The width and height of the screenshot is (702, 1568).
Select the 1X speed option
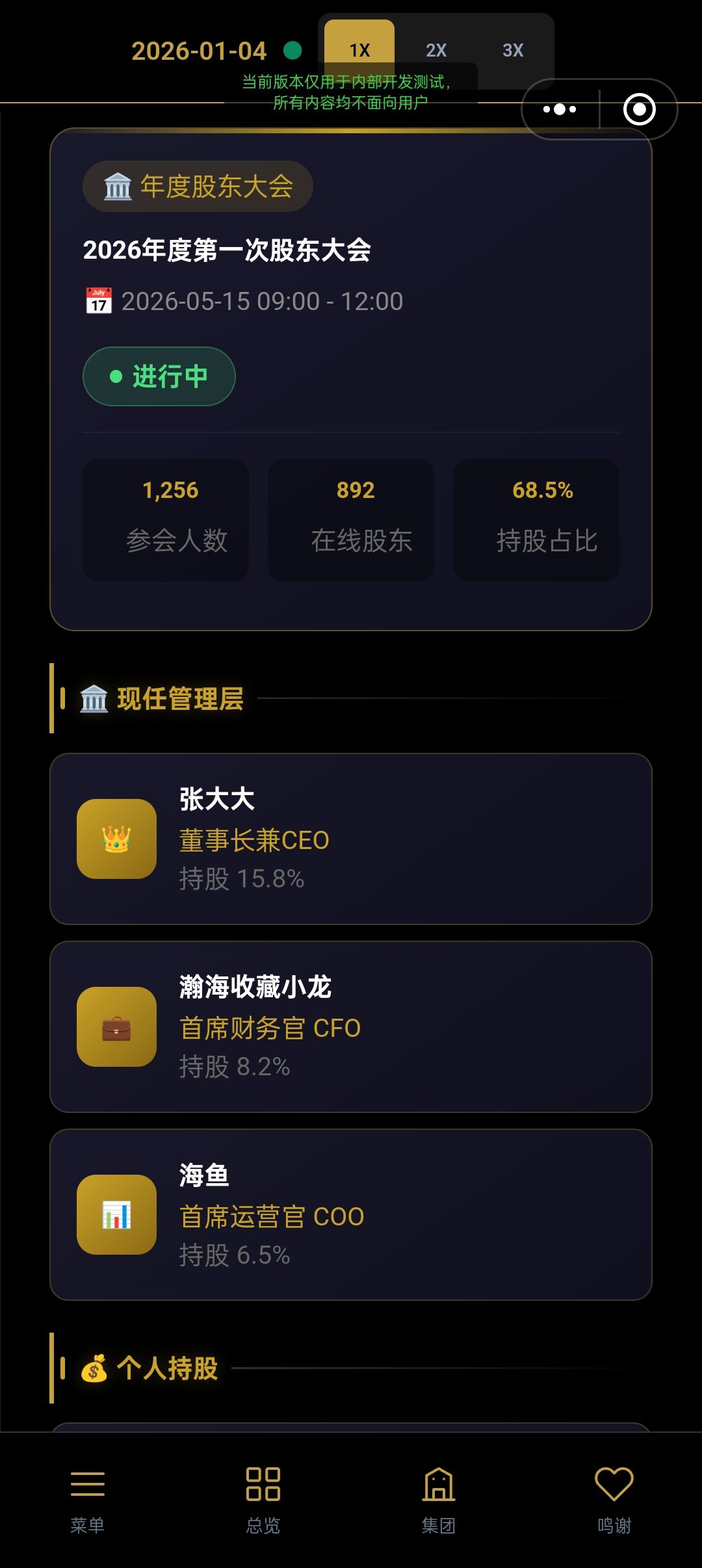359,50
